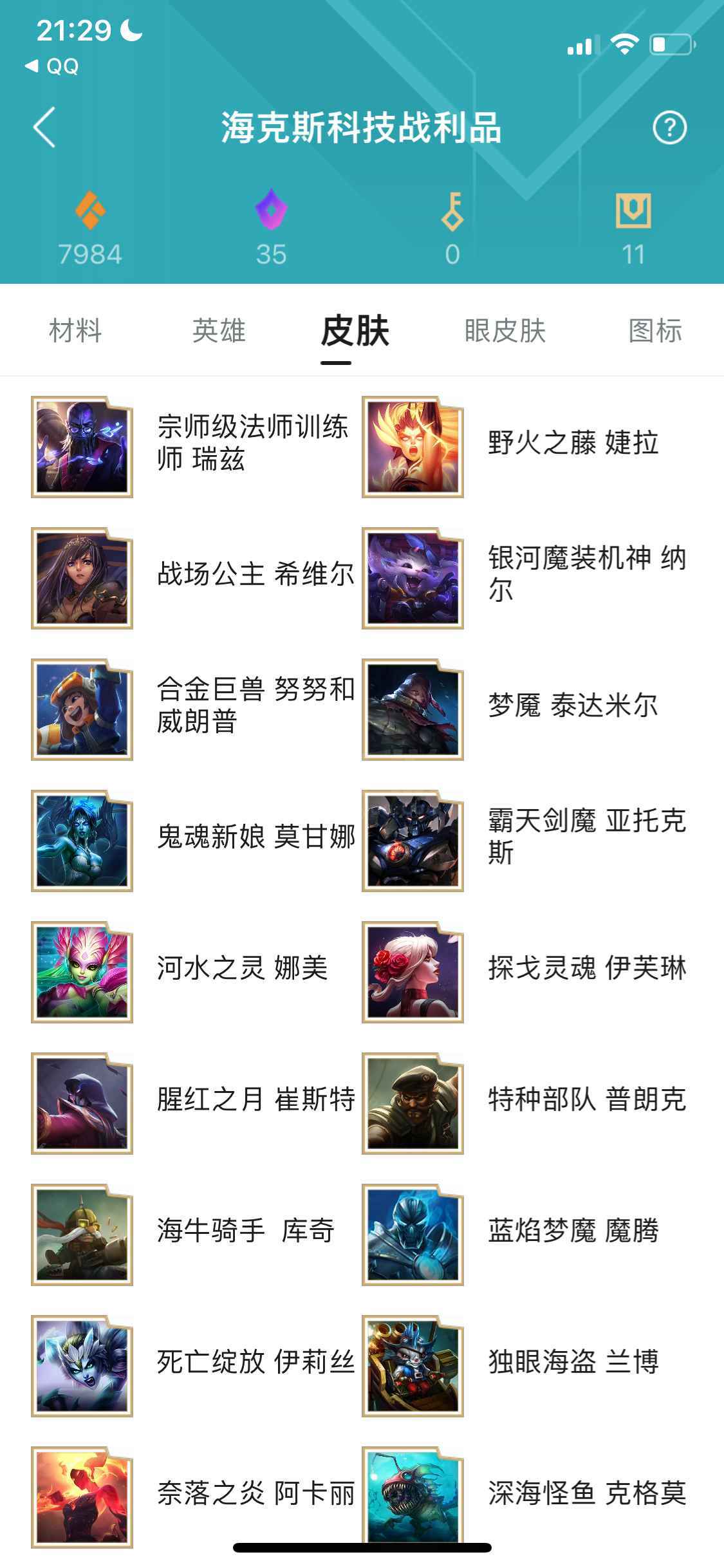Tap the 特种部队 普朗克 skin
Image resolution: width=724 pixels, height=1568 pixels.
[x=524, y=1102]
